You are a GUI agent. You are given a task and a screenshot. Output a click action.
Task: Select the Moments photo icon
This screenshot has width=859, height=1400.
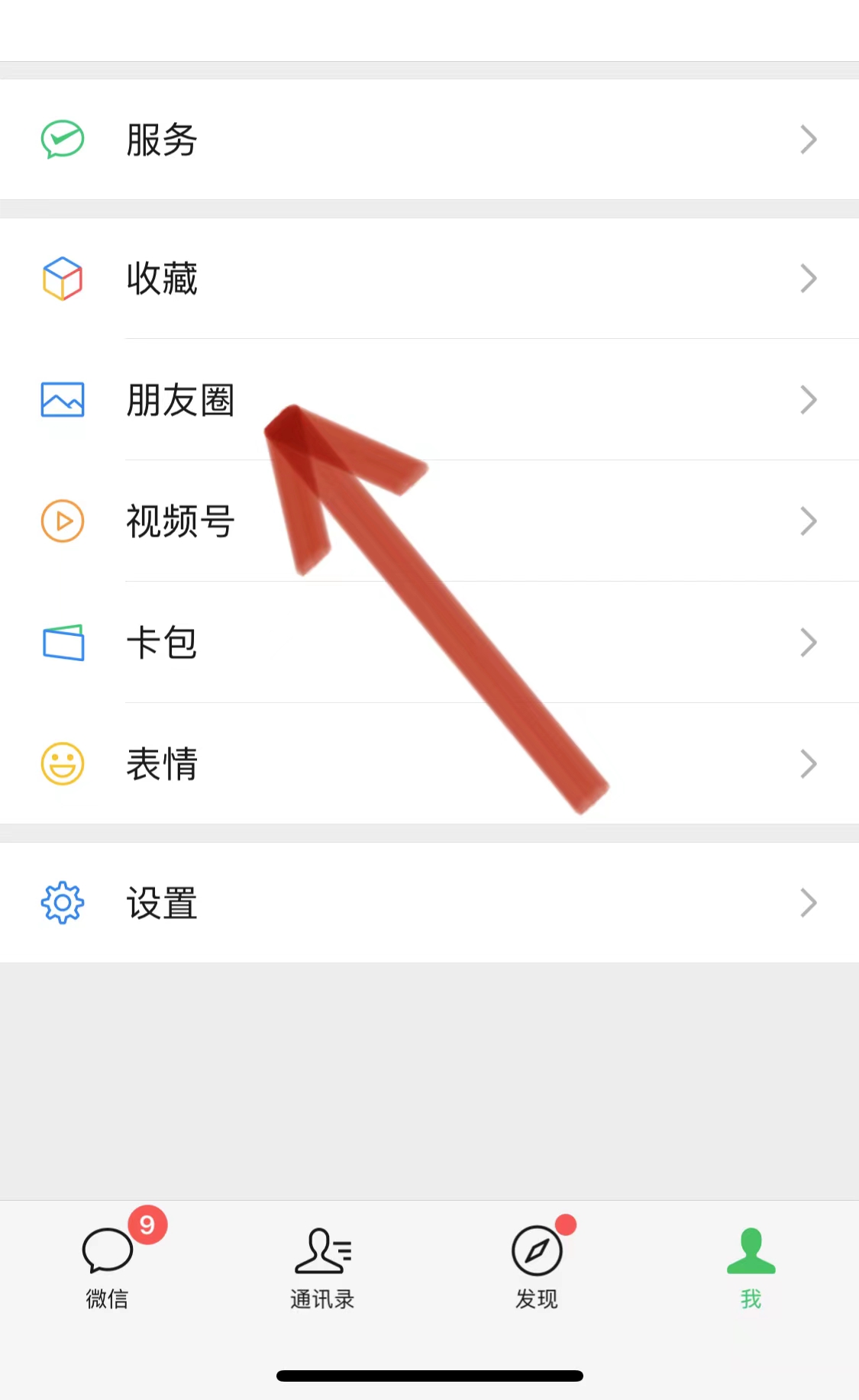click(63, 399)
